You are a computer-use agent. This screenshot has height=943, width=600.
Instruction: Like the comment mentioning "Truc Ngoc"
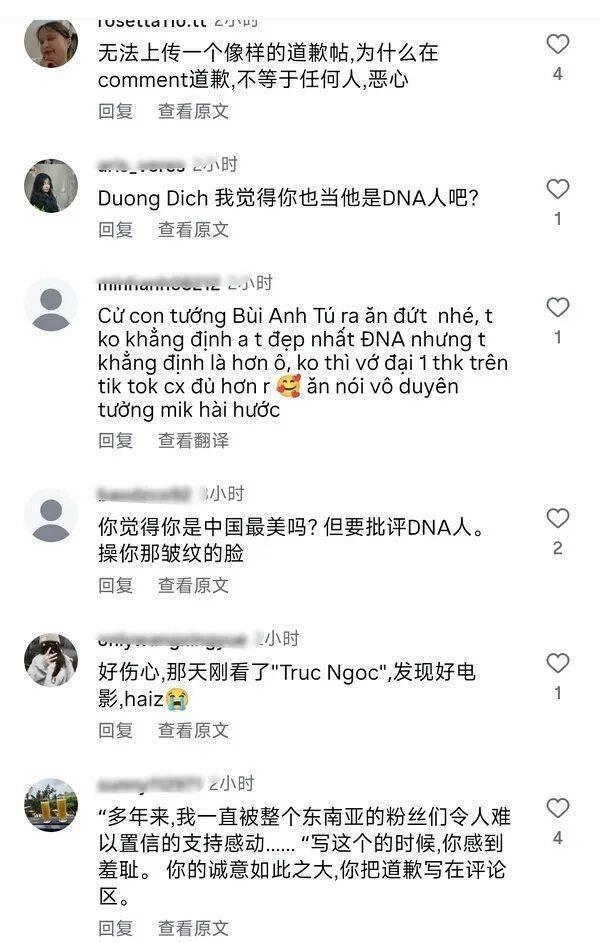tap(557, 664)
